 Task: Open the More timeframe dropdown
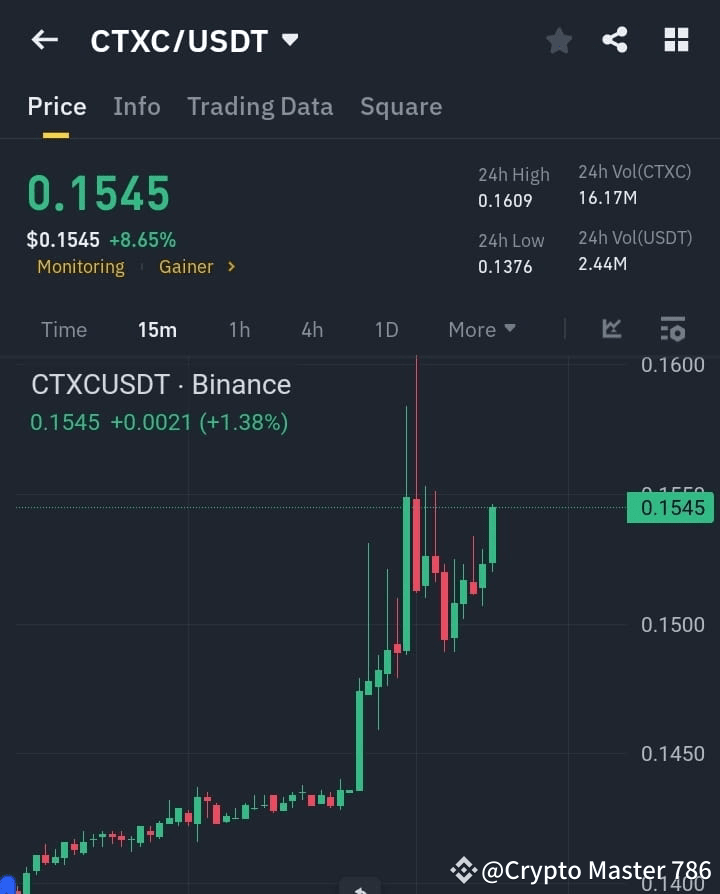pos(481,329)
